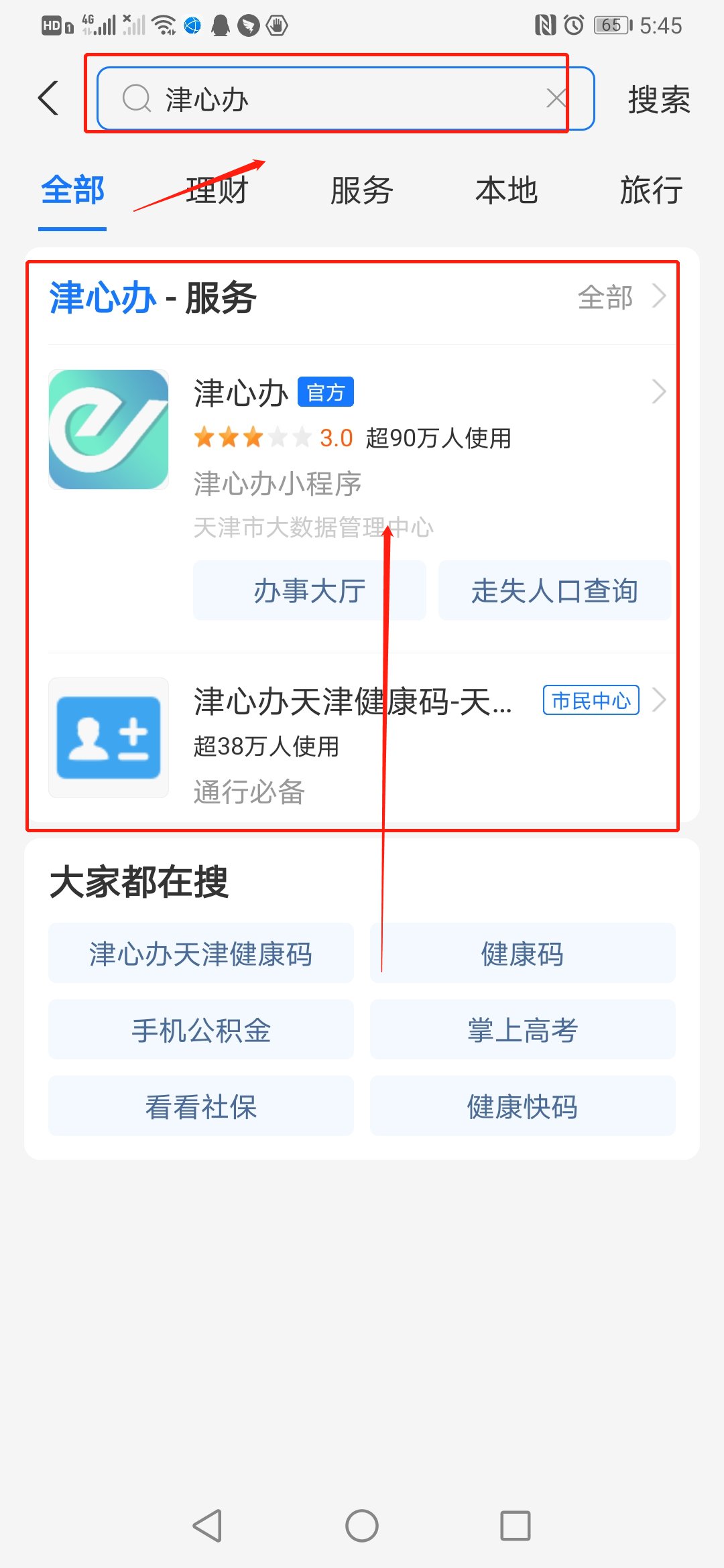Screen dimensions: 724x1568
Task: Return to the system home screen
Action: point(361,1526)
